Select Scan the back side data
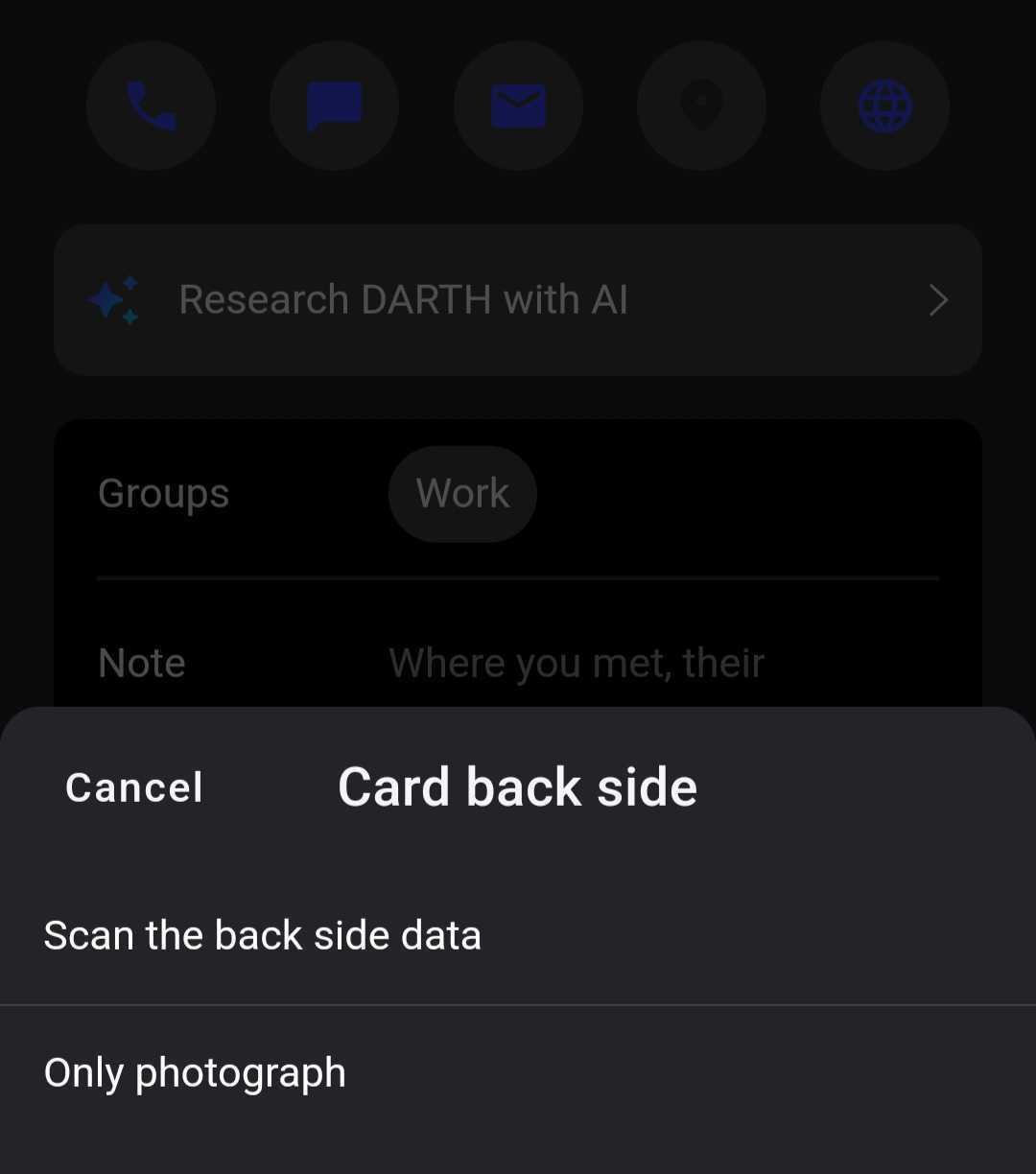The width and height of the screenshot is (1036, 1174). (262, 935)
